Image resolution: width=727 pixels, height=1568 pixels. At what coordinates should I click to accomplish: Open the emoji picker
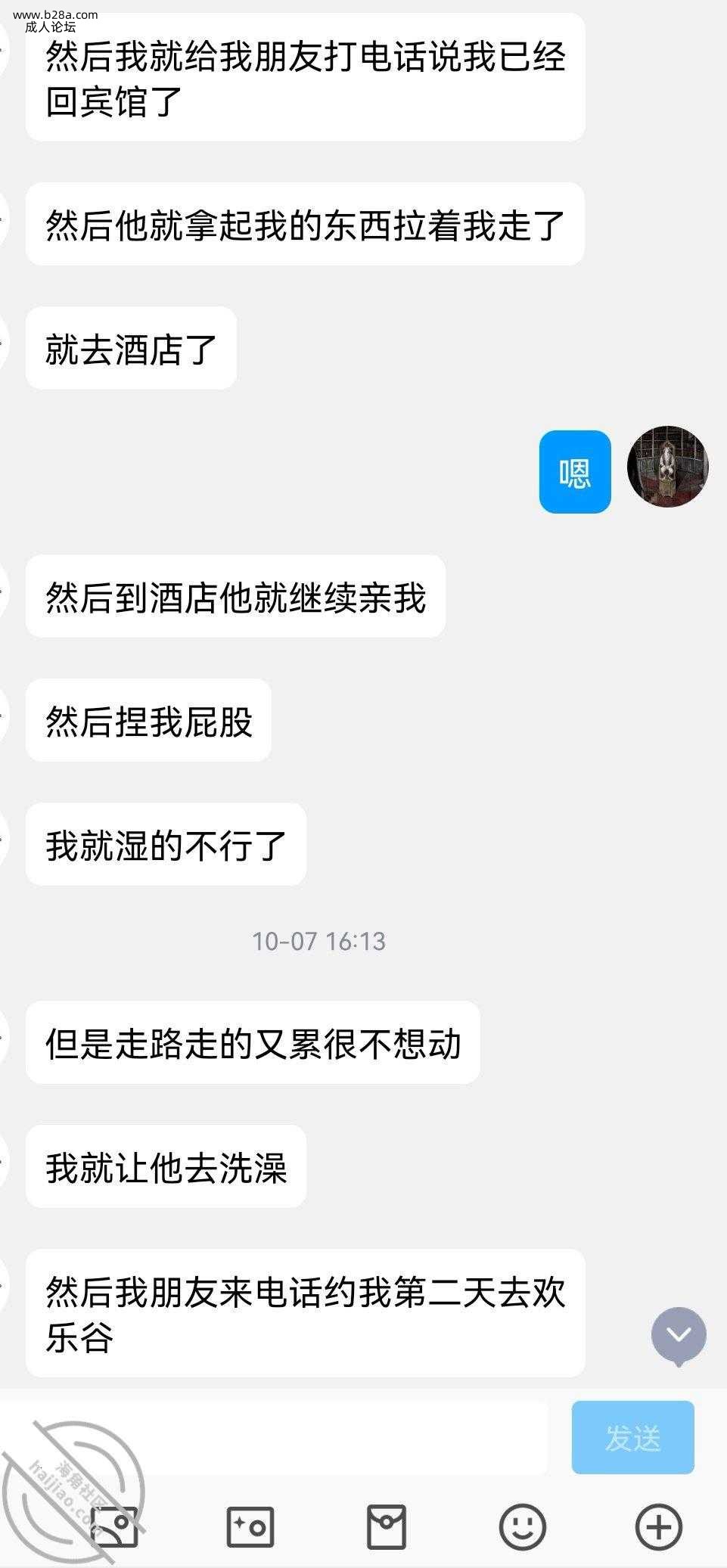point(522,1526)
